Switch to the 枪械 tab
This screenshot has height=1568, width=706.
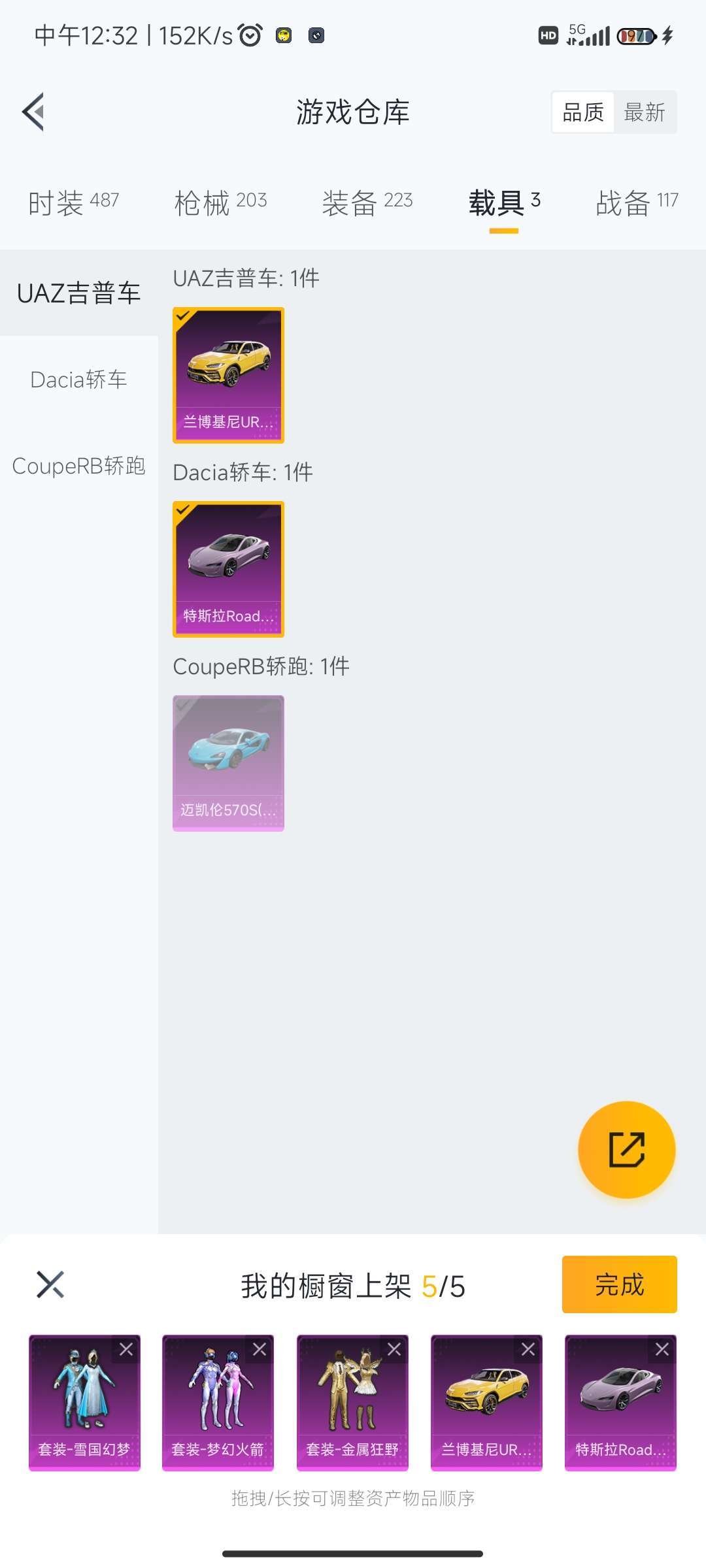pyautogui.click(x=220, y=203)
